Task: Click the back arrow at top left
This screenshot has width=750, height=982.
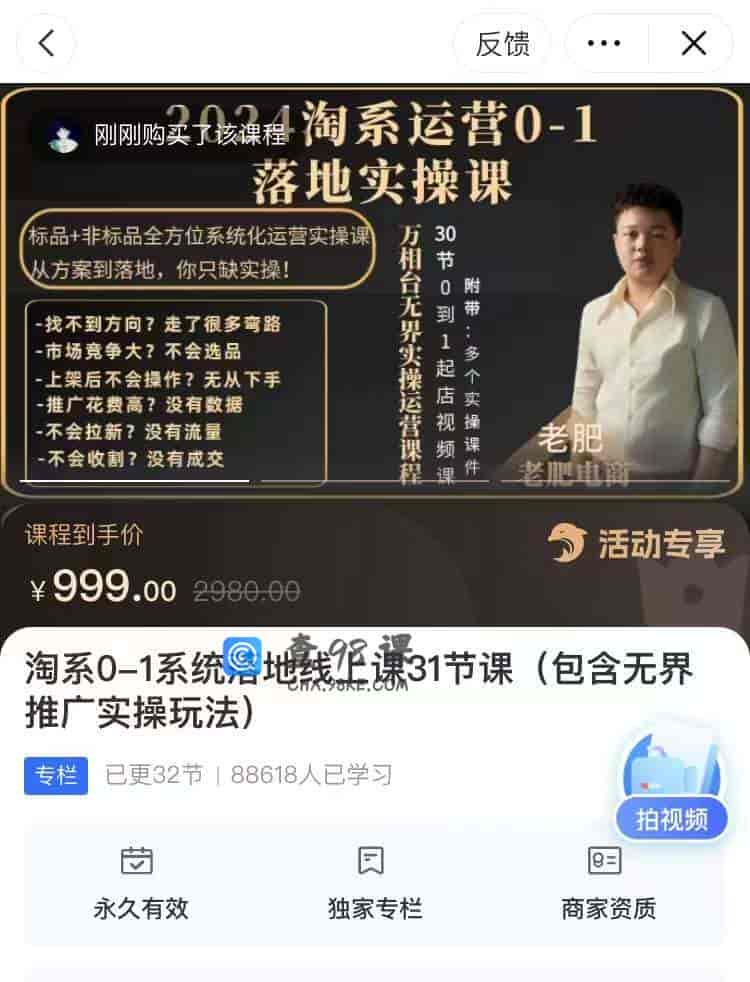Action: (44, 44)
